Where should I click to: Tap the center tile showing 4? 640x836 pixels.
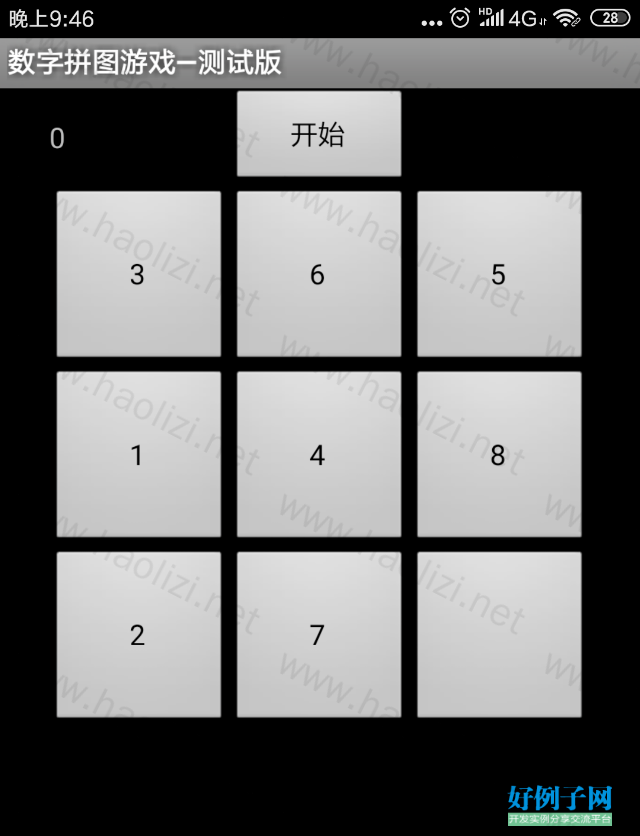point(319,454)
